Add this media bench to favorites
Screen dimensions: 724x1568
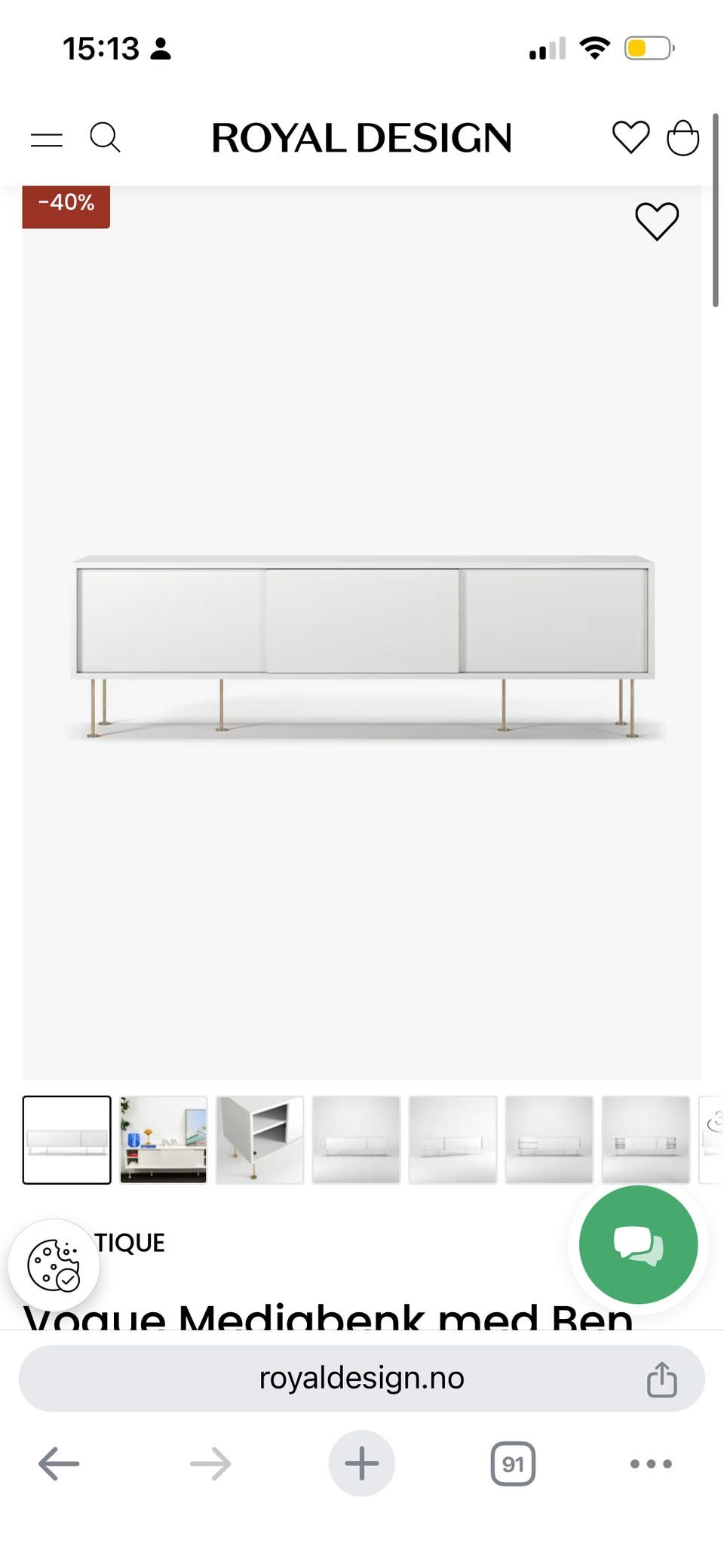pyautogui.click(x=657, y=222)
